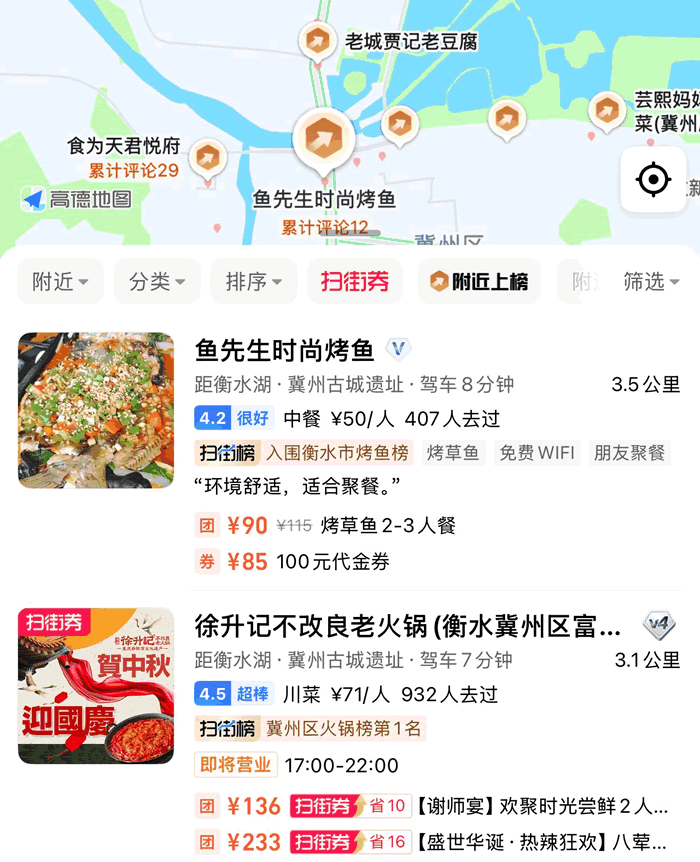Recenter map on my location

653,180
